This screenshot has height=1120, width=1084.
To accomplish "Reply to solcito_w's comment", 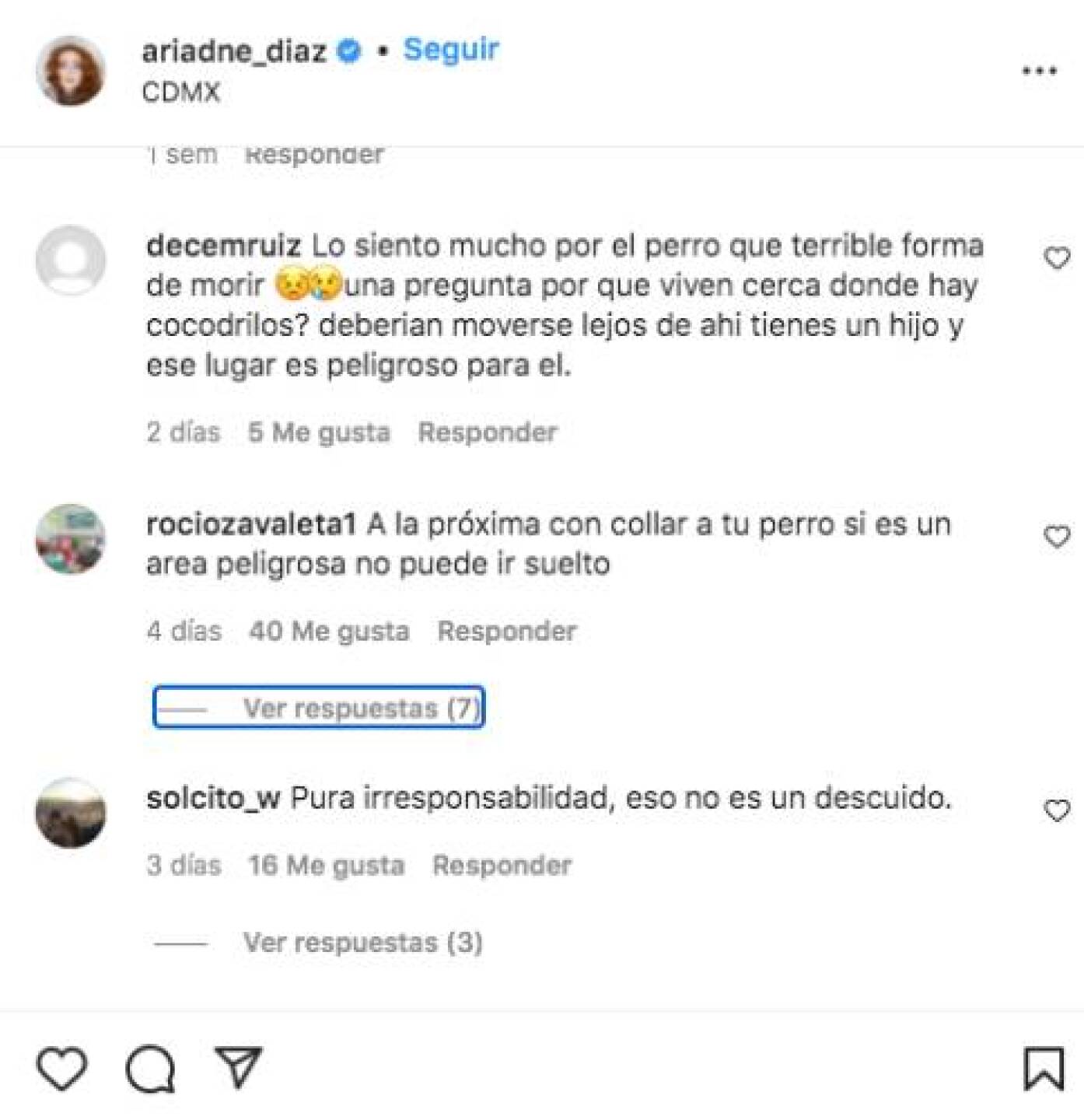I will pos(502,865).
